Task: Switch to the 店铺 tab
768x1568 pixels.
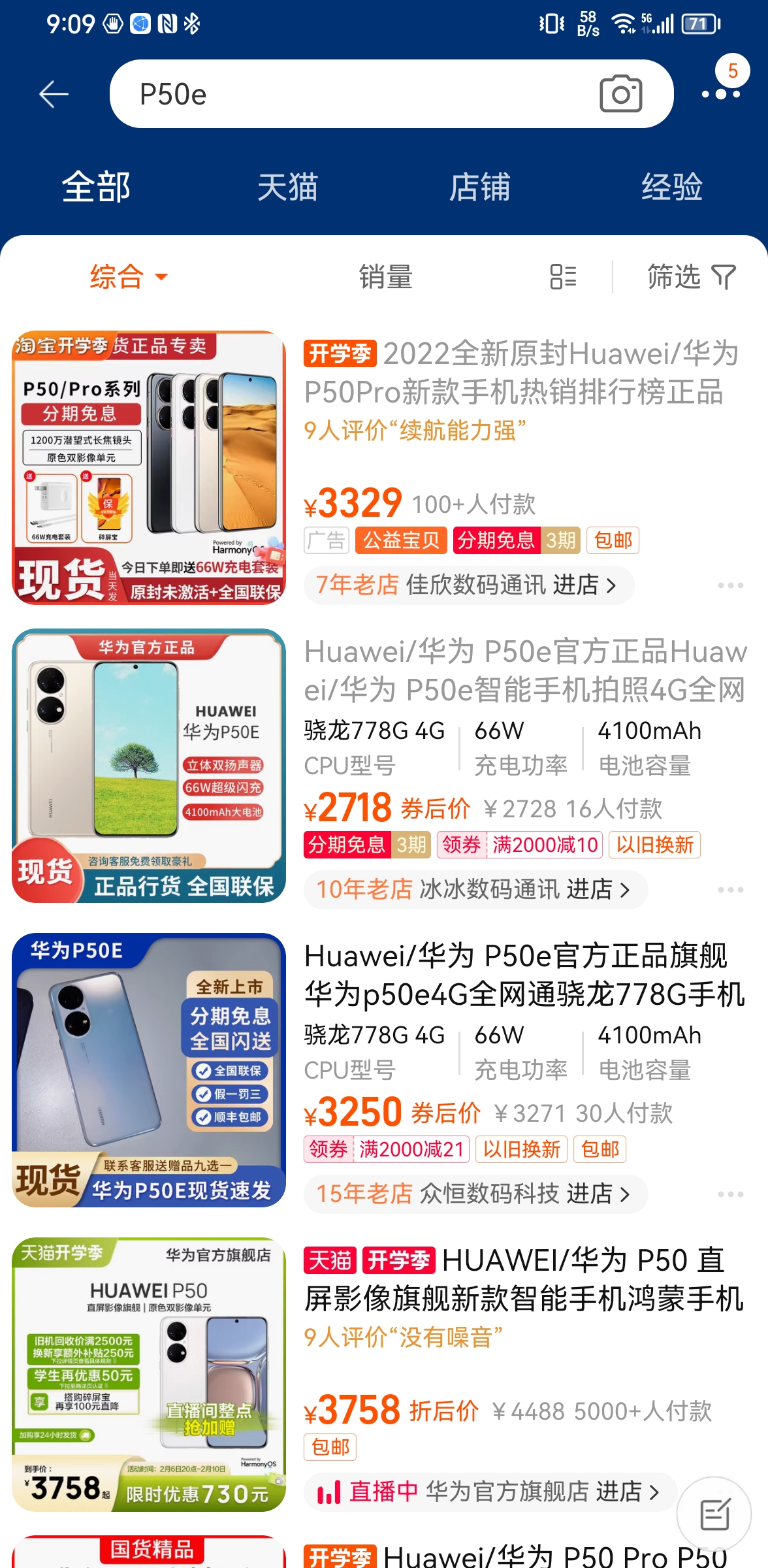Action: (x=479, y=188)
